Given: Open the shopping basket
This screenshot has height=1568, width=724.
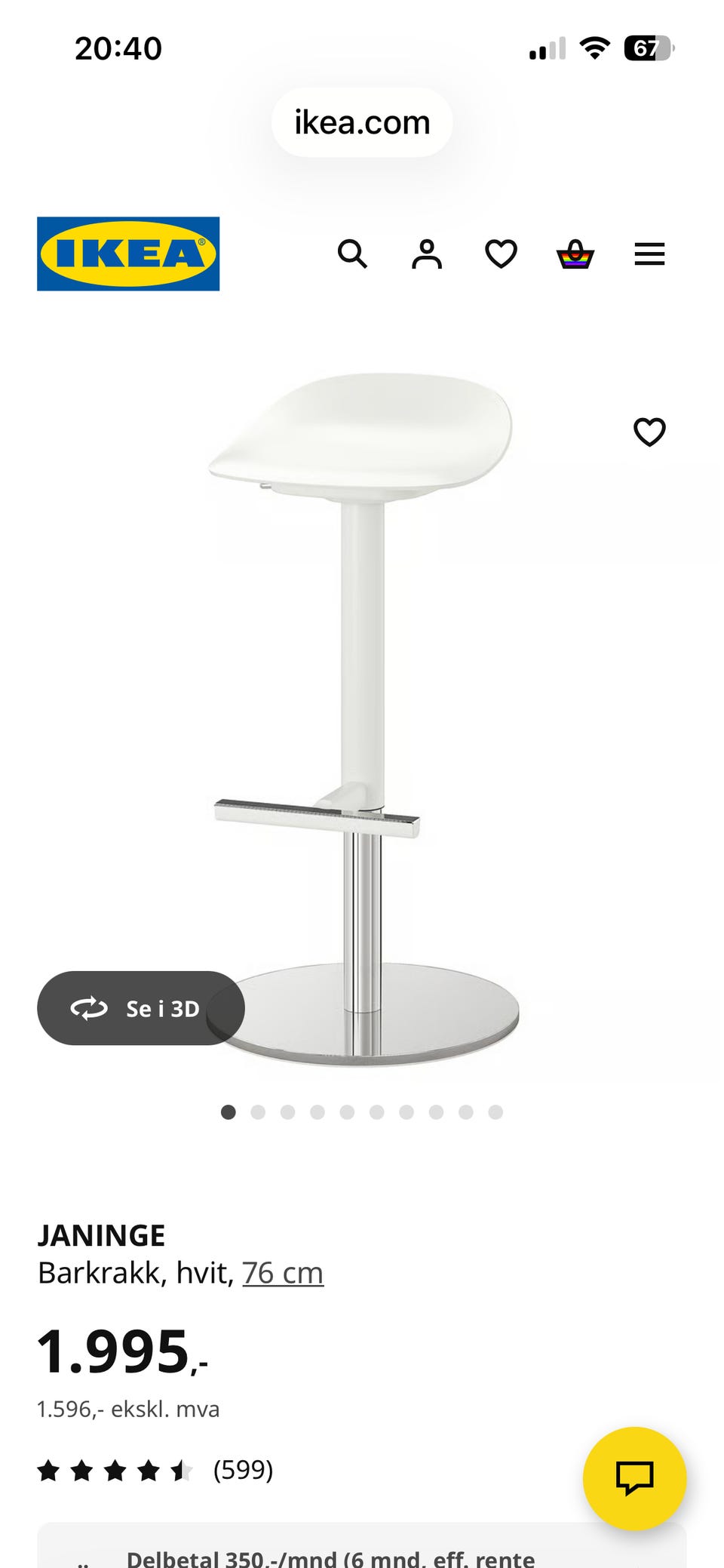Looking at the screenshot, I should 575,254.
